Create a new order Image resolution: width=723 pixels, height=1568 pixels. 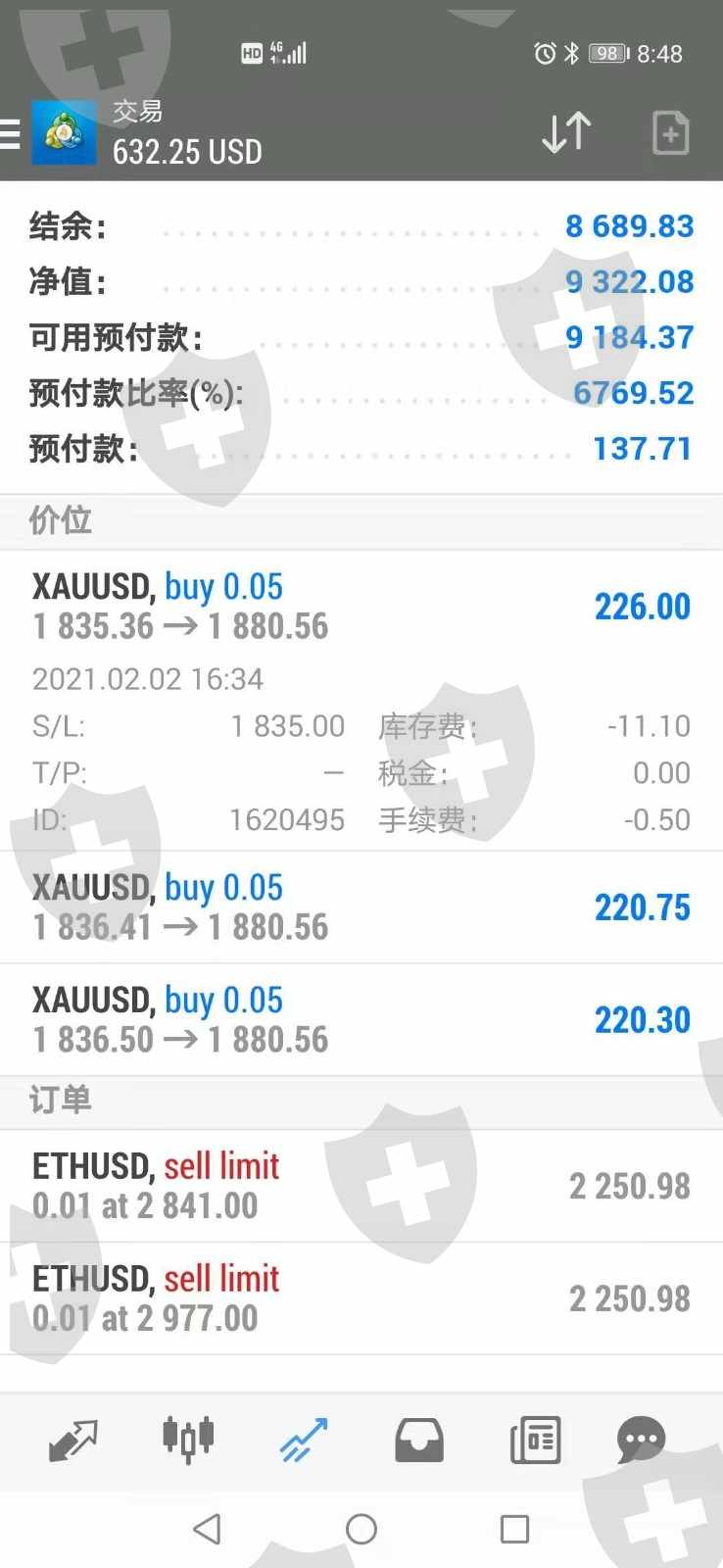click(670, 133)
